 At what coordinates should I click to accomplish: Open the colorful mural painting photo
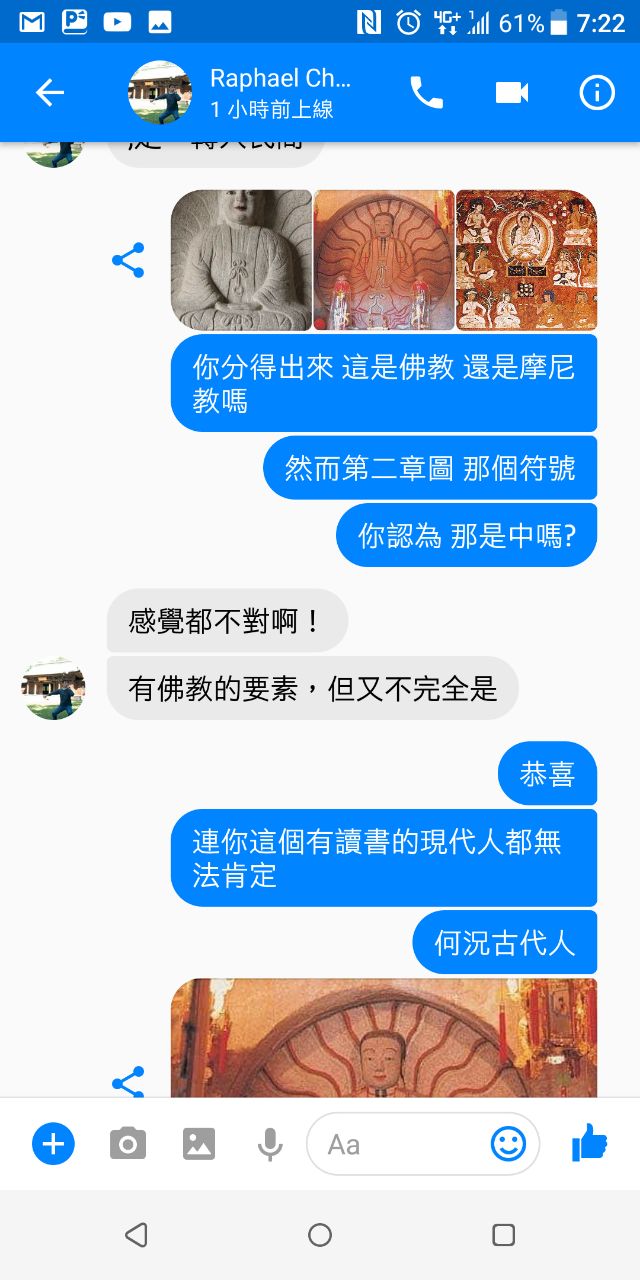click(x=527, y=260)
